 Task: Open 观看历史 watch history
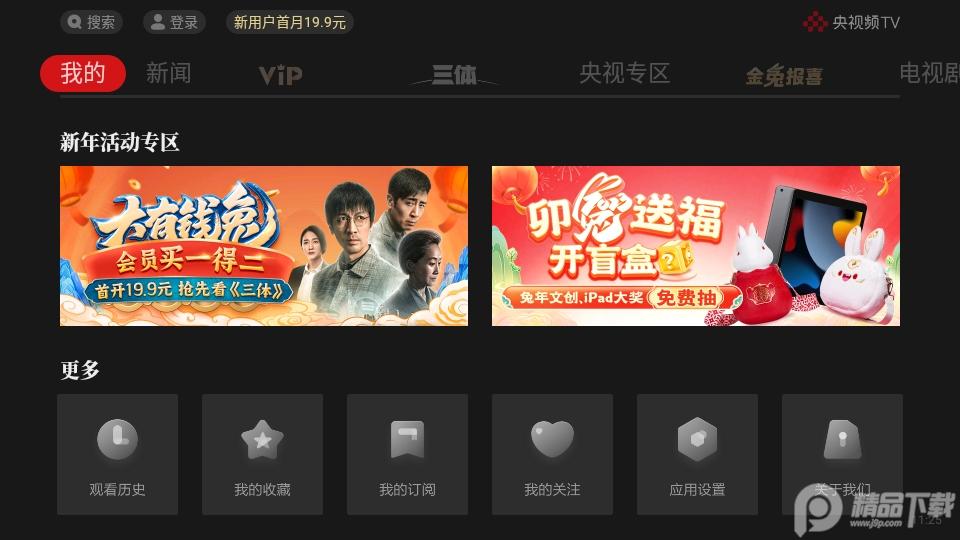pyautogui.click(x=117, y=454)
